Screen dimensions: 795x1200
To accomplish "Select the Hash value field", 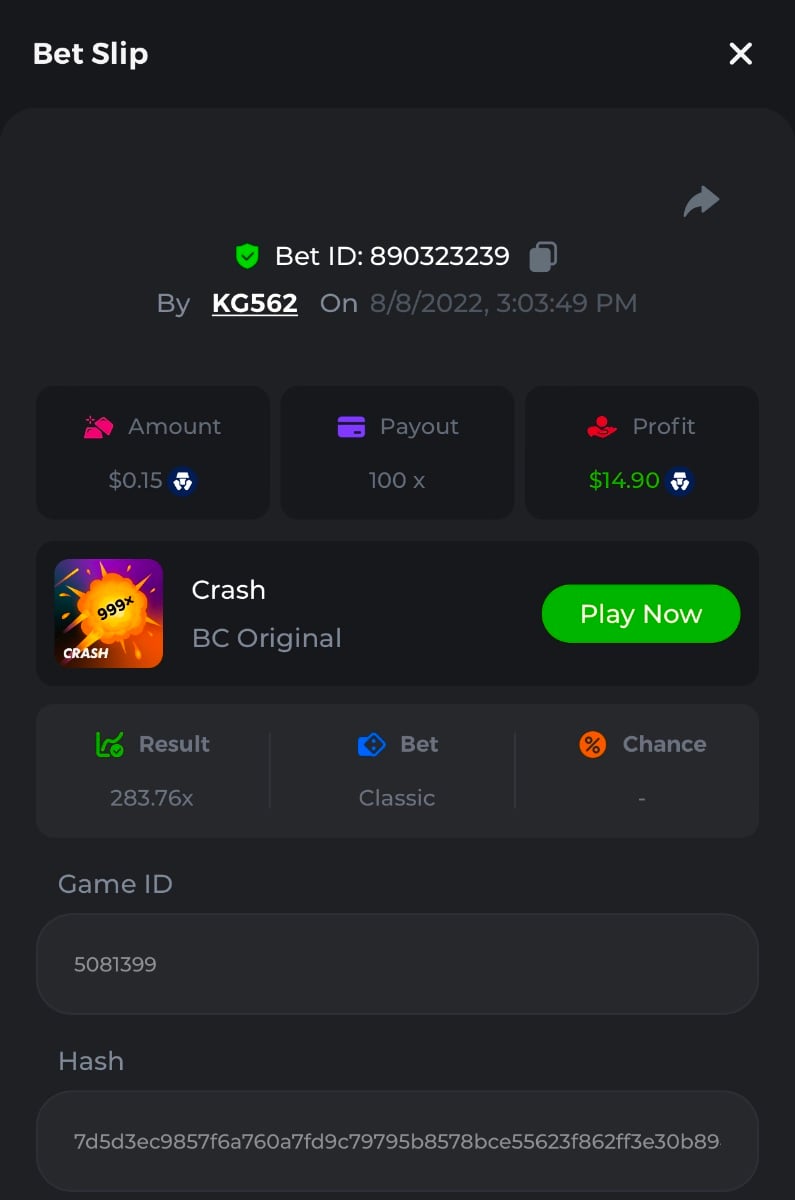I will [x=397, y=1140].
